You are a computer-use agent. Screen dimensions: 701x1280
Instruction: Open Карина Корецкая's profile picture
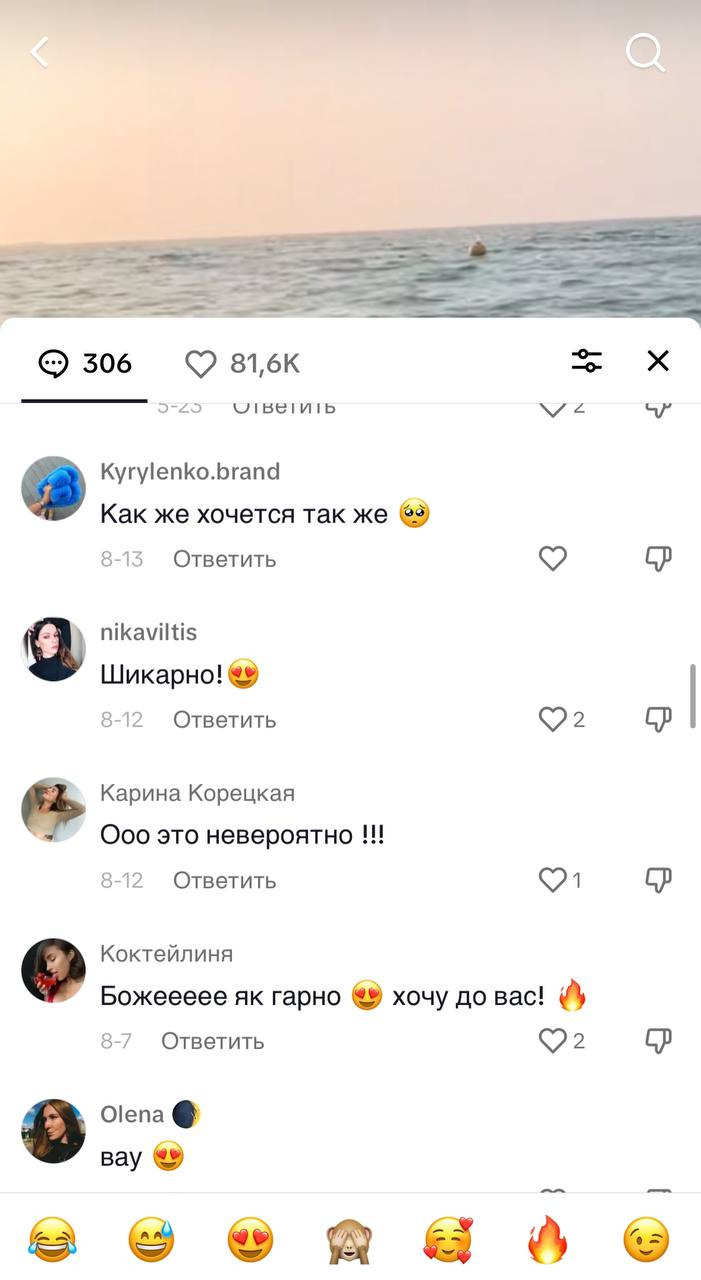[53, 810]
